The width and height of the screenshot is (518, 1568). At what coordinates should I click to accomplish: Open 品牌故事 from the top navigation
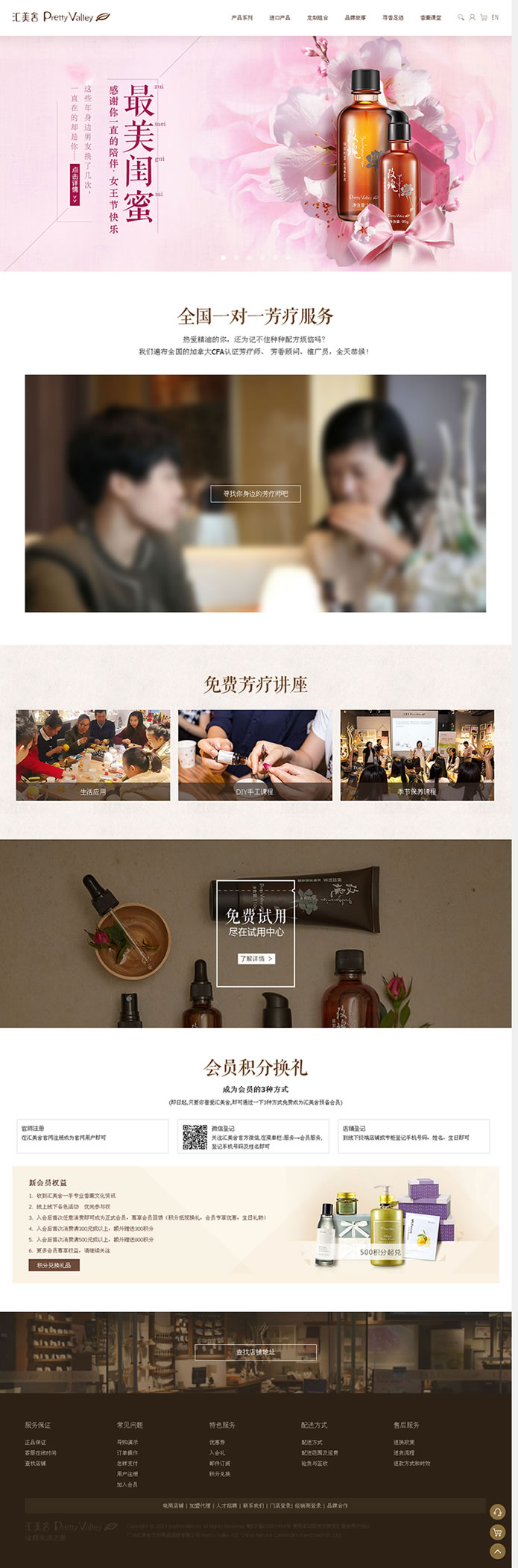(355, 17)
